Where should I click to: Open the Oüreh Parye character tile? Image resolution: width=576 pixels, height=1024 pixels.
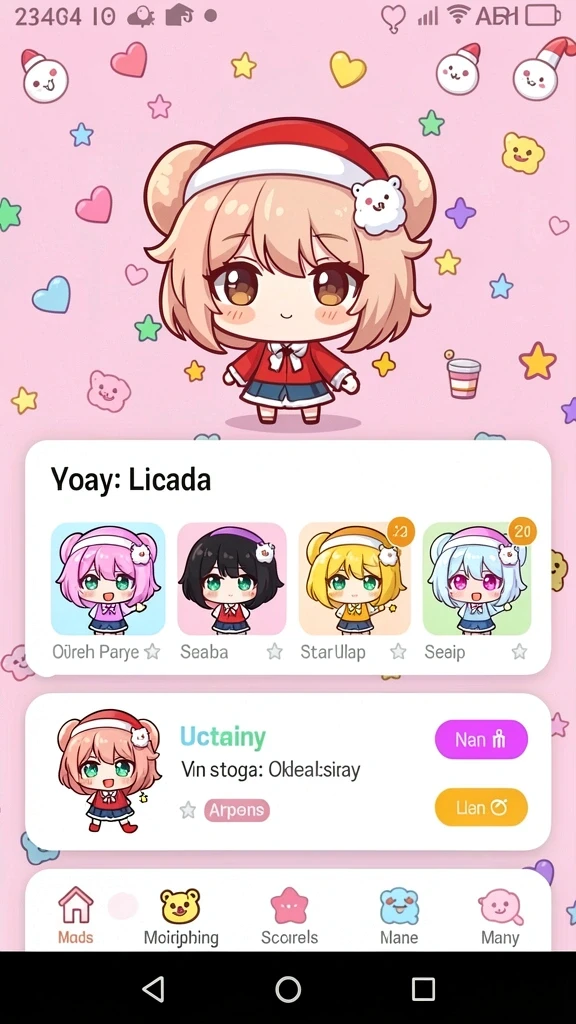(x=108, y=579)
